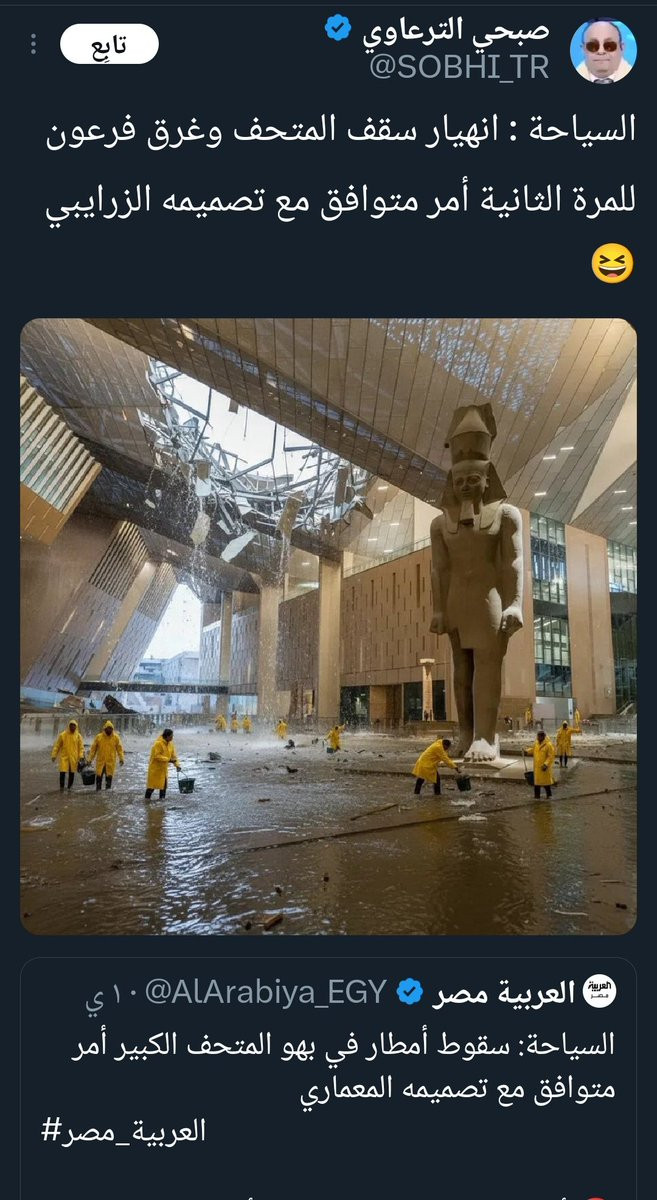The width and height of the screenshot is (657, 1200).
Task: Open the @SOBHI_TR profile handle
Action: point(458,67)
